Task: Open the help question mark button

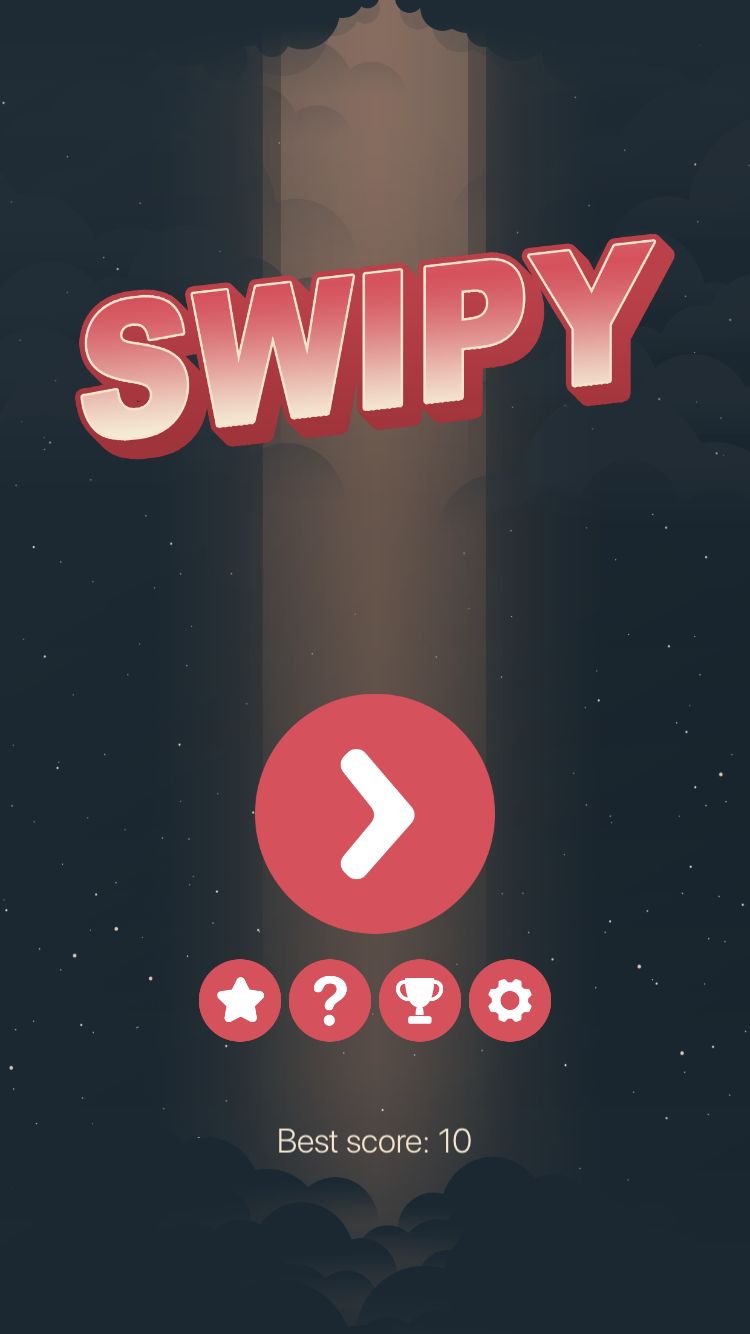Action: [330, 1001]
